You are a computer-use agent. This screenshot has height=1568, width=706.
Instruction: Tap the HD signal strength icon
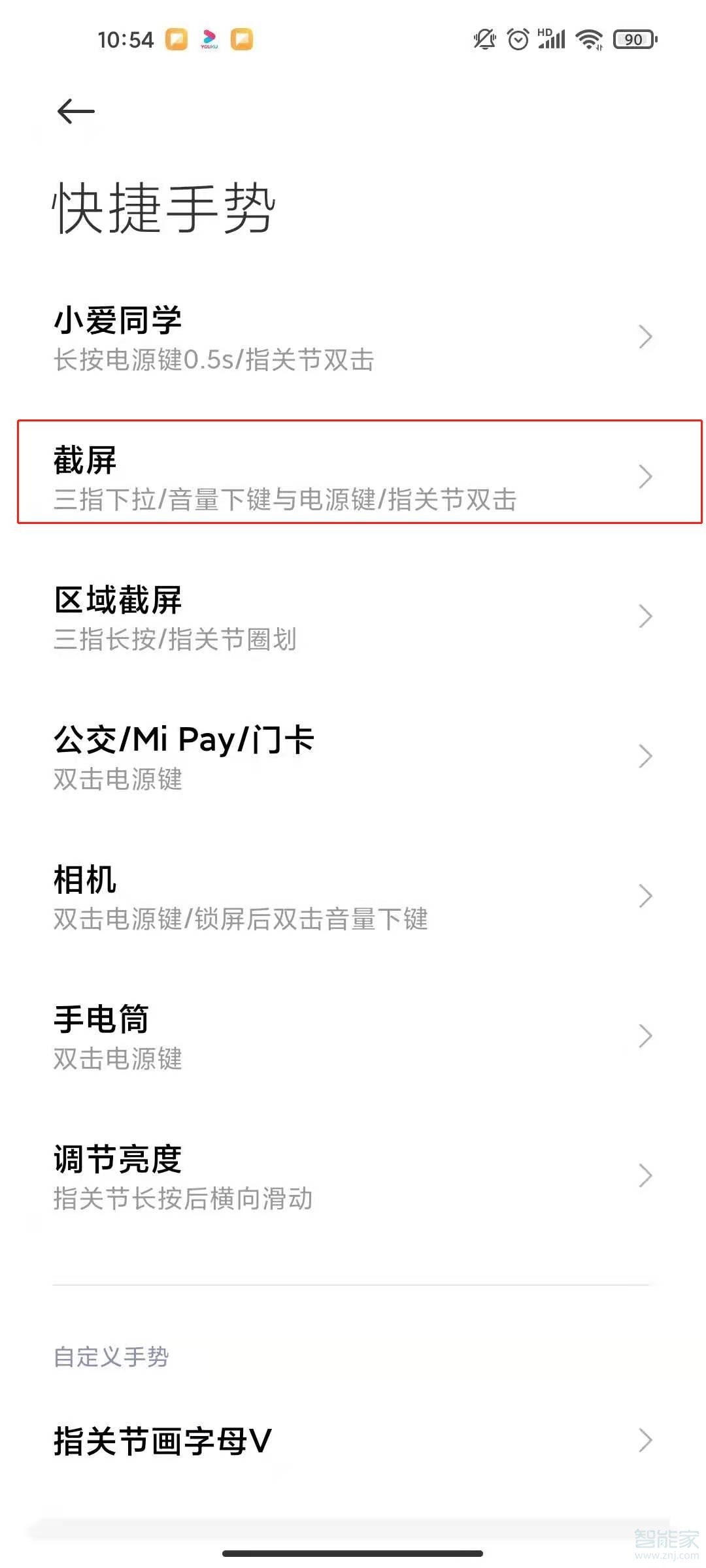(x=550, y=38)
